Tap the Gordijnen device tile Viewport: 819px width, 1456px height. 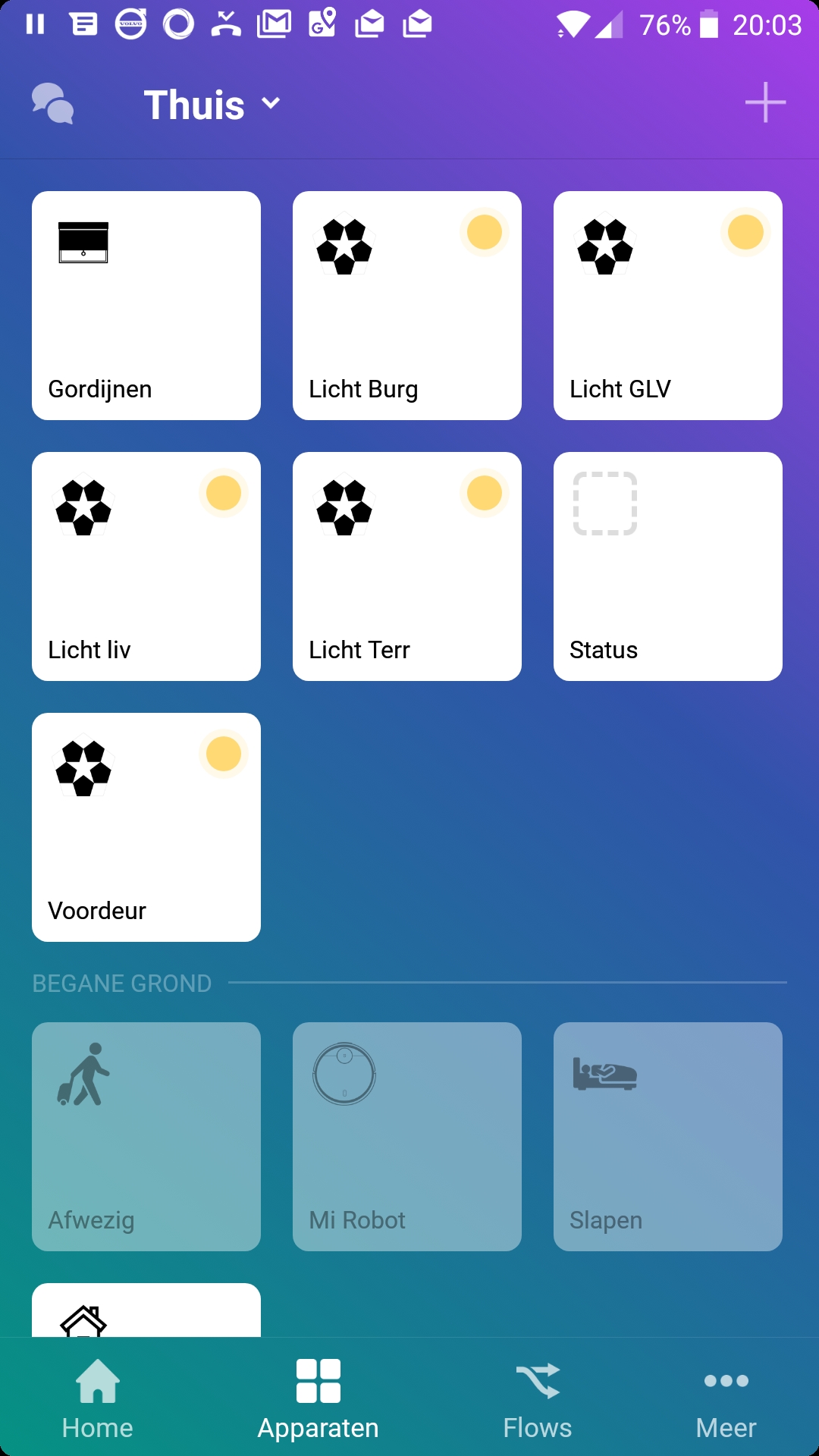click(146, 306)
